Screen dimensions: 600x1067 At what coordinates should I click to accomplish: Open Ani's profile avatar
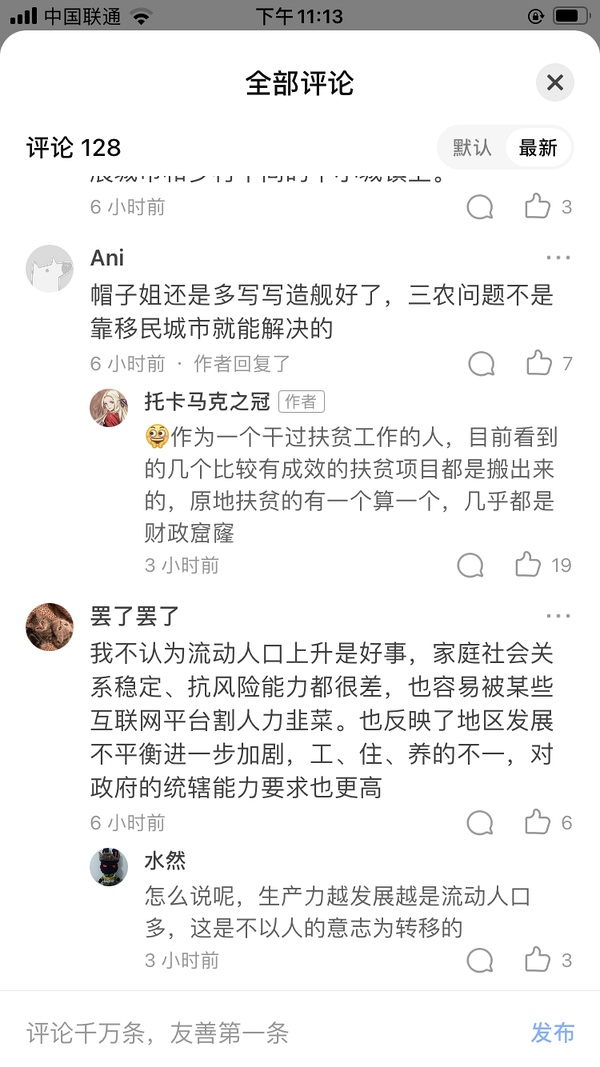49,269
